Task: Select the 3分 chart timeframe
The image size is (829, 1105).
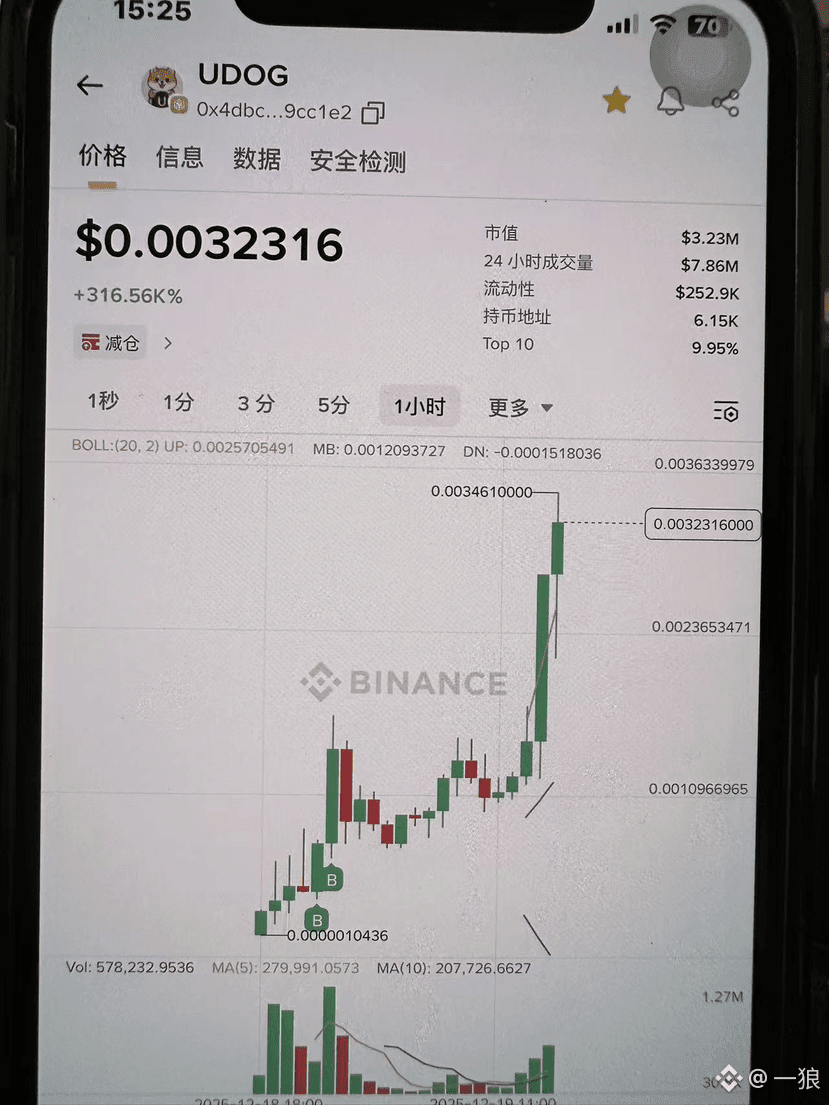Action: (255, 403)
